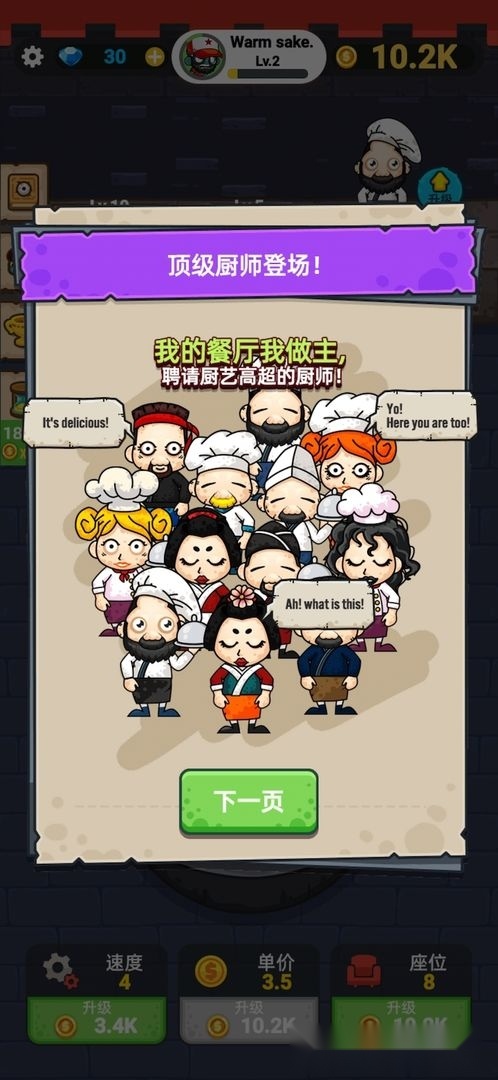498x1080 pixels.
Task: Upgrade speed for 3.4K coins
Action: pos(96,1019)
